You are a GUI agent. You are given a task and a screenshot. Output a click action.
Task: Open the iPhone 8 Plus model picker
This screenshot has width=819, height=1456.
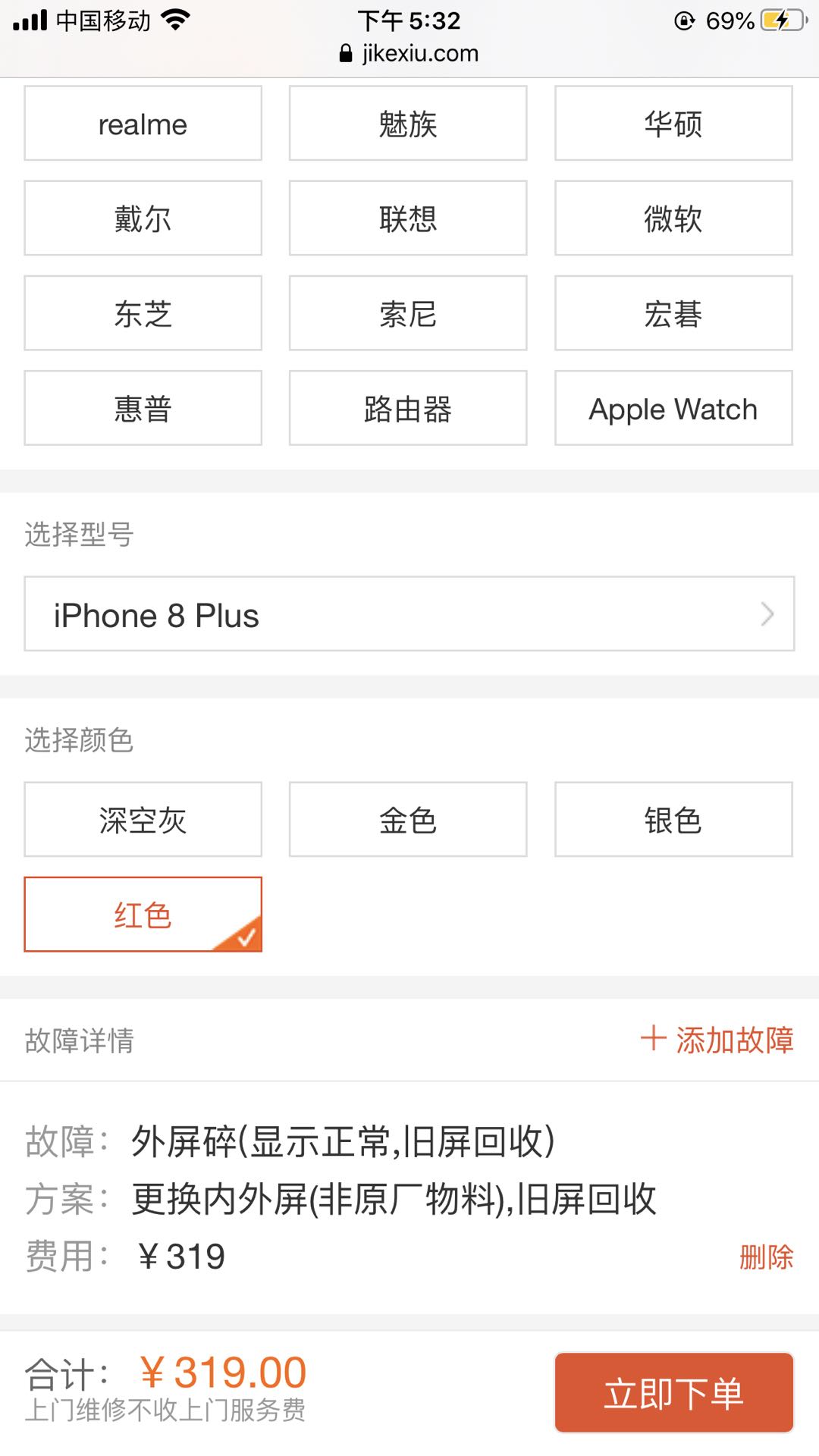click(409, 614)
